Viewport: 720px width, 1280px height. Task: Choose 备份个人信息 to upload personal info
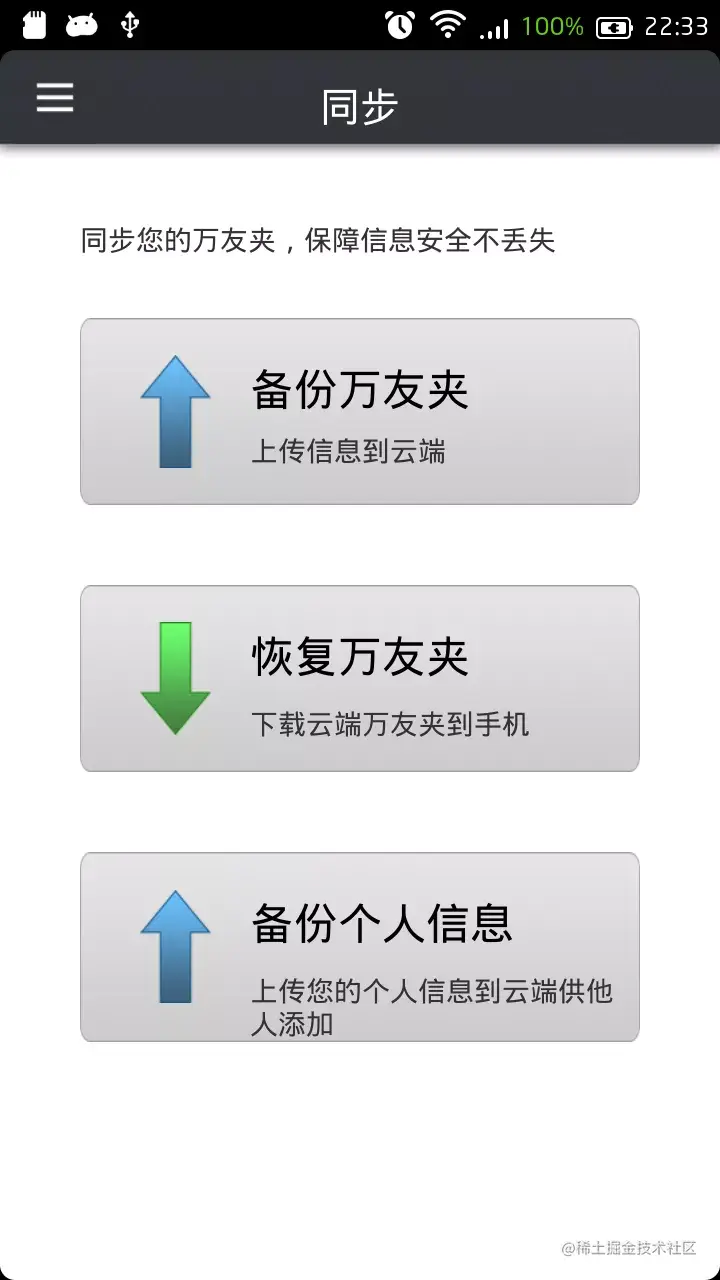coord(360,946)
